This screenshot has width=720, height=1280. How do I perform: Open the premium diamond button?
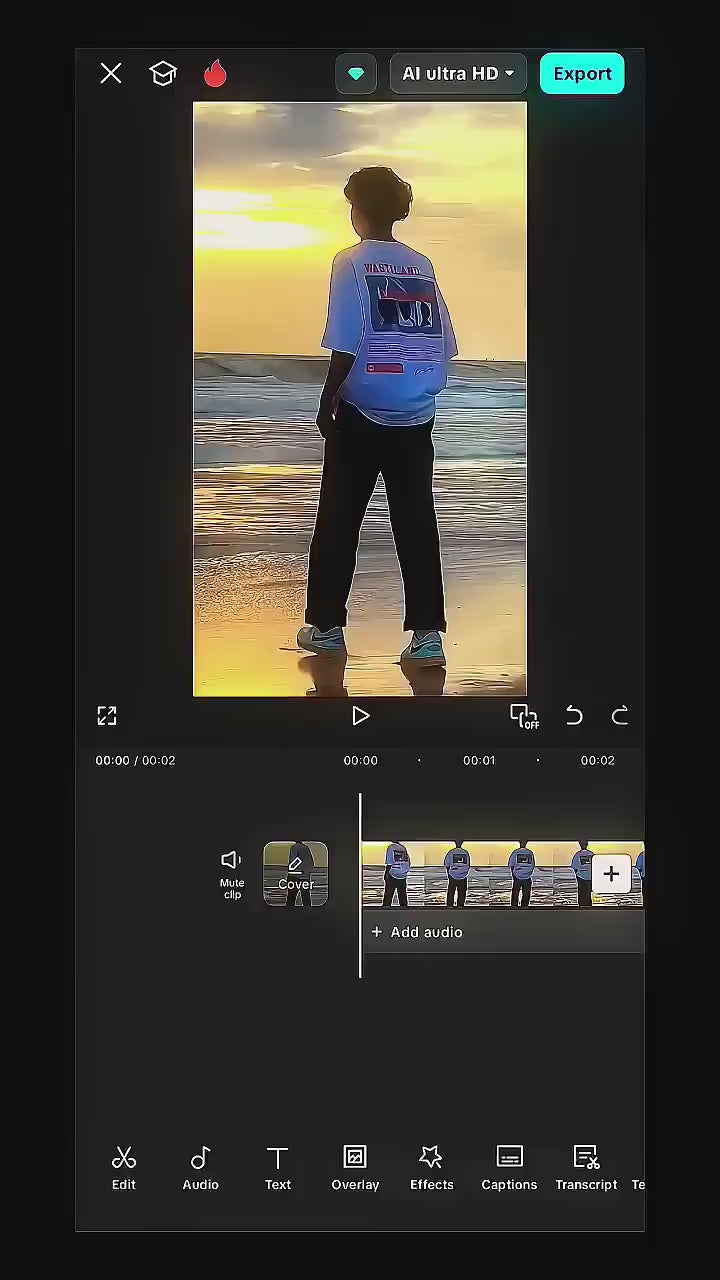(356, 74)
